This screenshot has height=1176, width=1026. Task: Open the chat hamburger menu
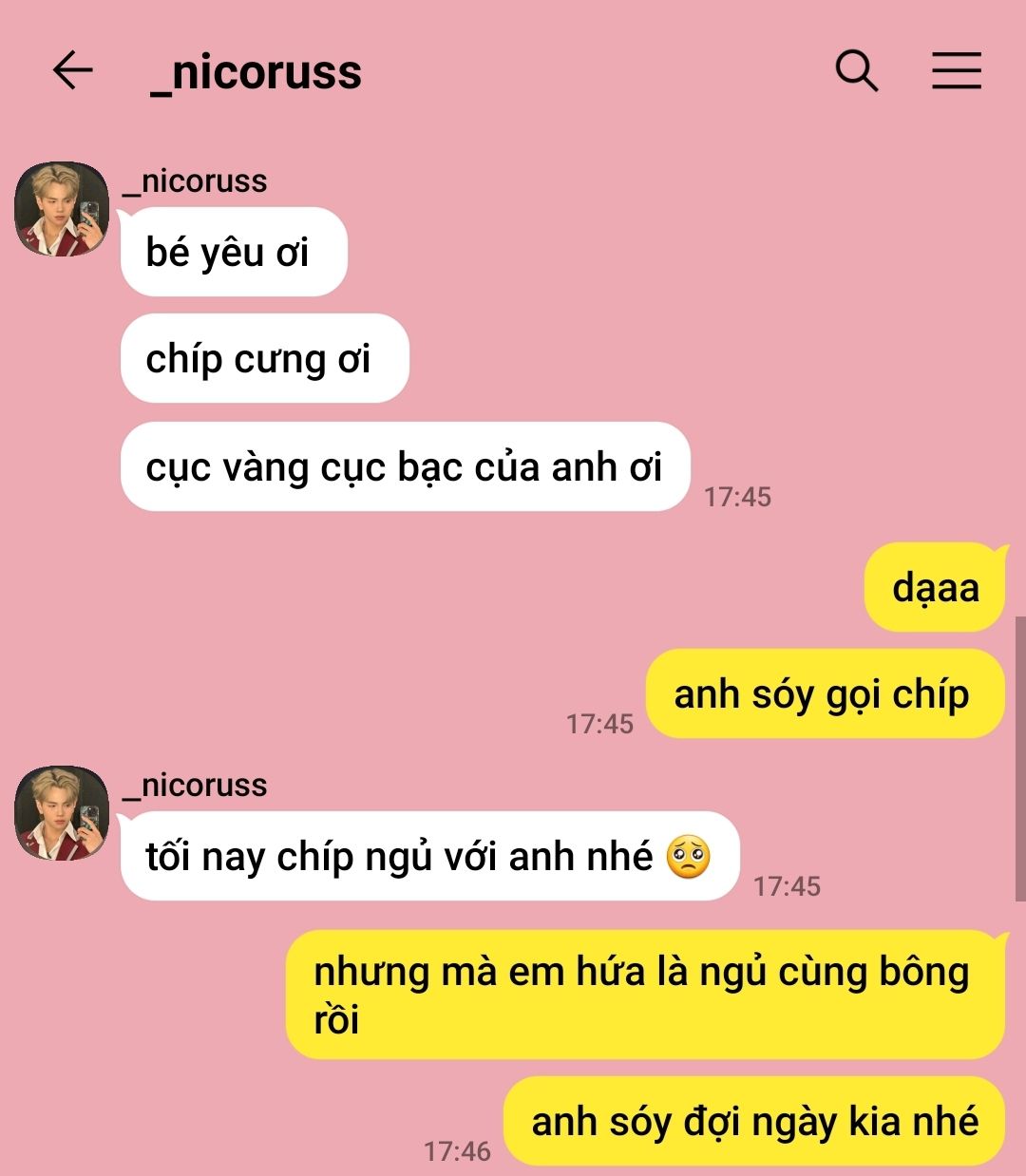[x=956, y=71]
